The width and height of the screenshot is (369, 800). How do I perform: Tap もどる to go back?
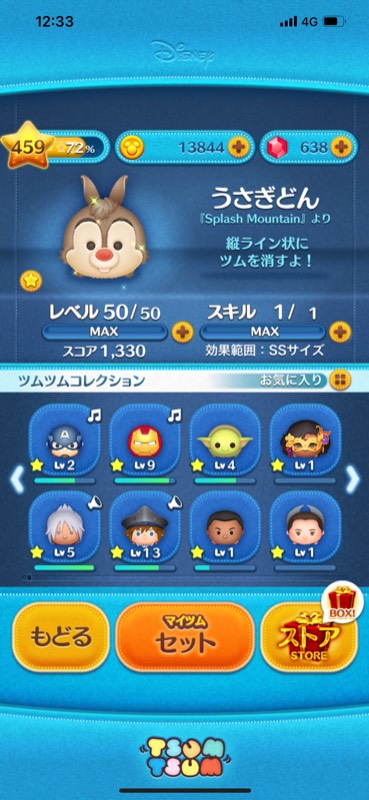(61, 637)
